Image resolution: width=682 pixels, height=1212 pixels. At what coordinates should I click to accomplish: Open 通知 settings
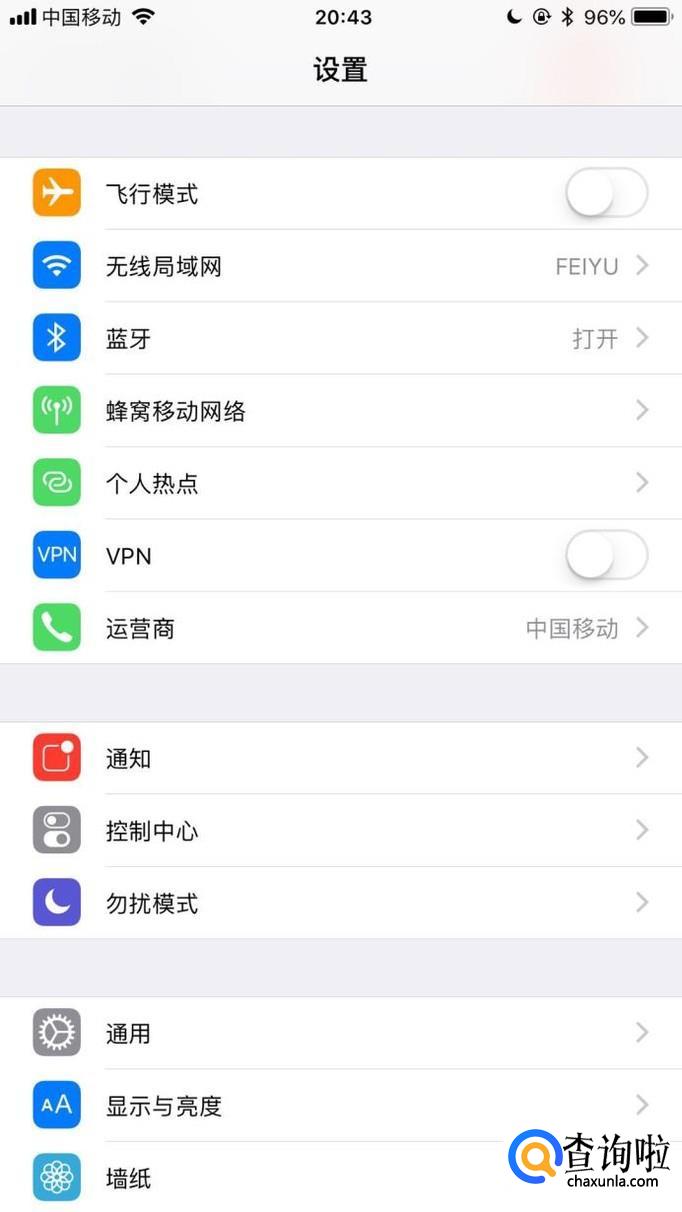tap(340, 758)
